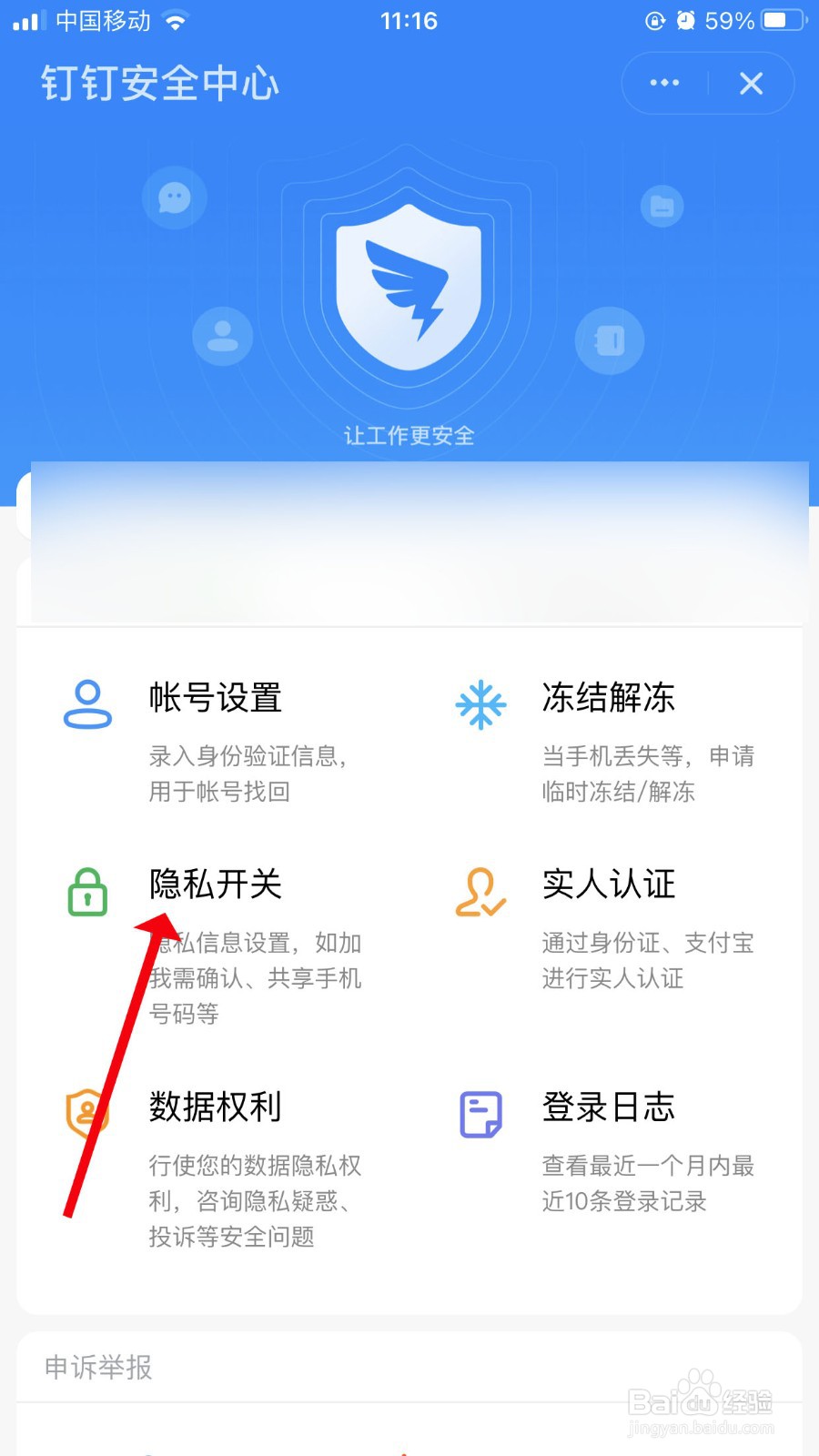
Task: Click the ID card icon in the banner
Action: 610,342
